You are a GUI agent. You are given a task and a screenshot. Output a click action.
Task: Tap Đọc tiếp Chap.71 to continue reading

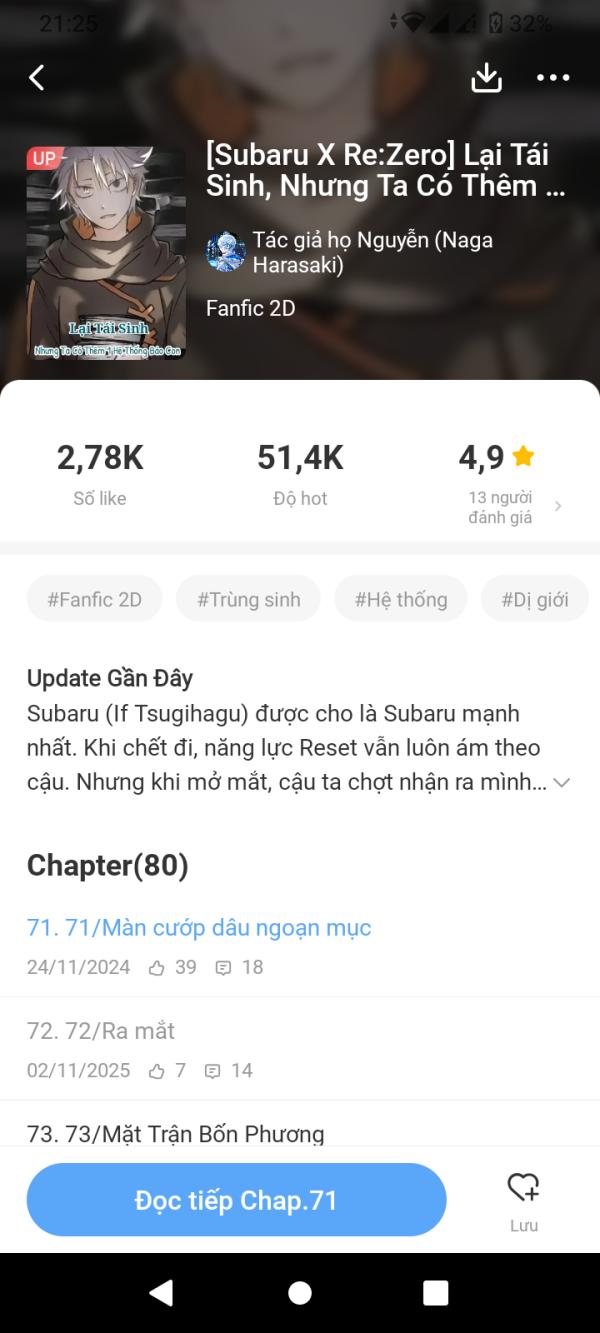point(236,1200)
